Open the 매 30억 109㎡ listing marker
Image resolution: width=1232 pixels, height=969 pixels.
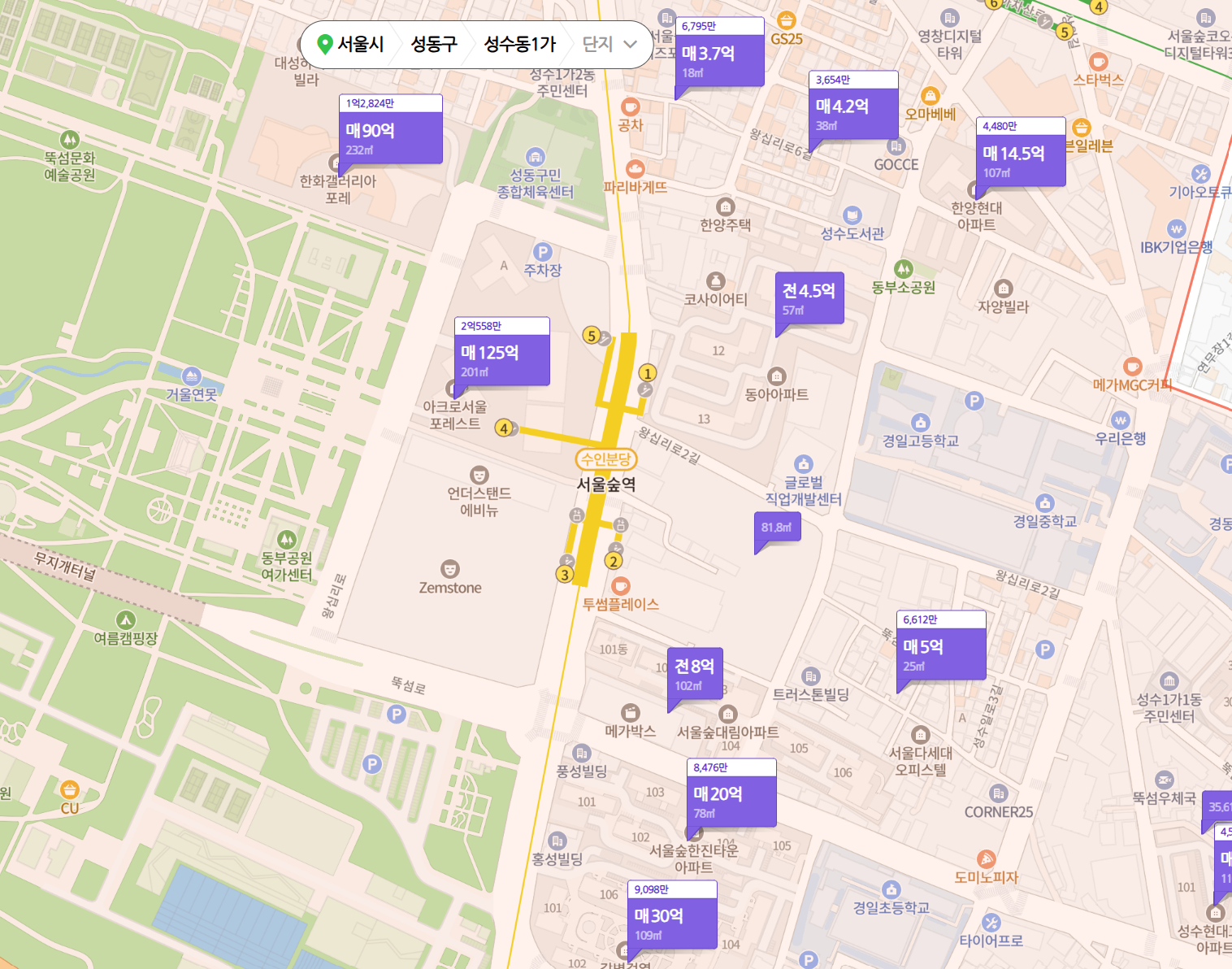(672, 915)
